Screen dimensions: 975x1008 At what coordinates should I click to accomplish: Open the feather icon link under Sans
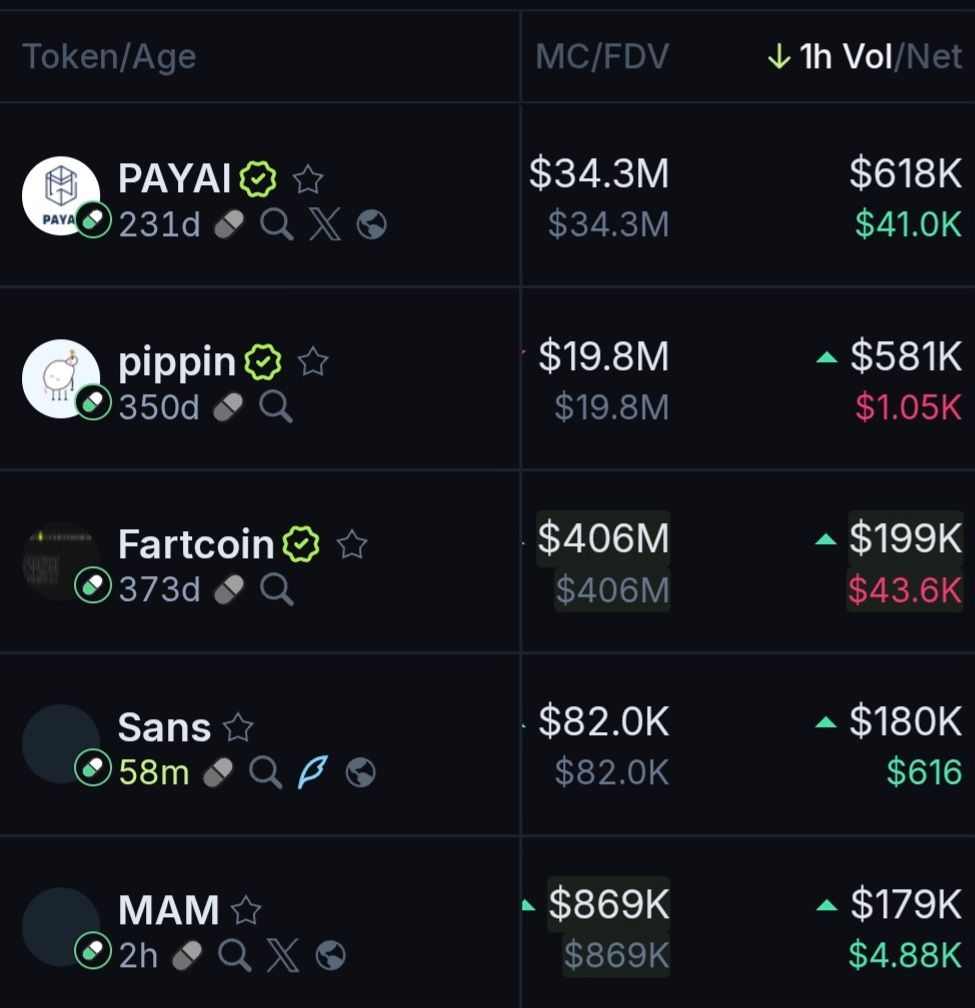pyautogui.click(x=312, y=772)
